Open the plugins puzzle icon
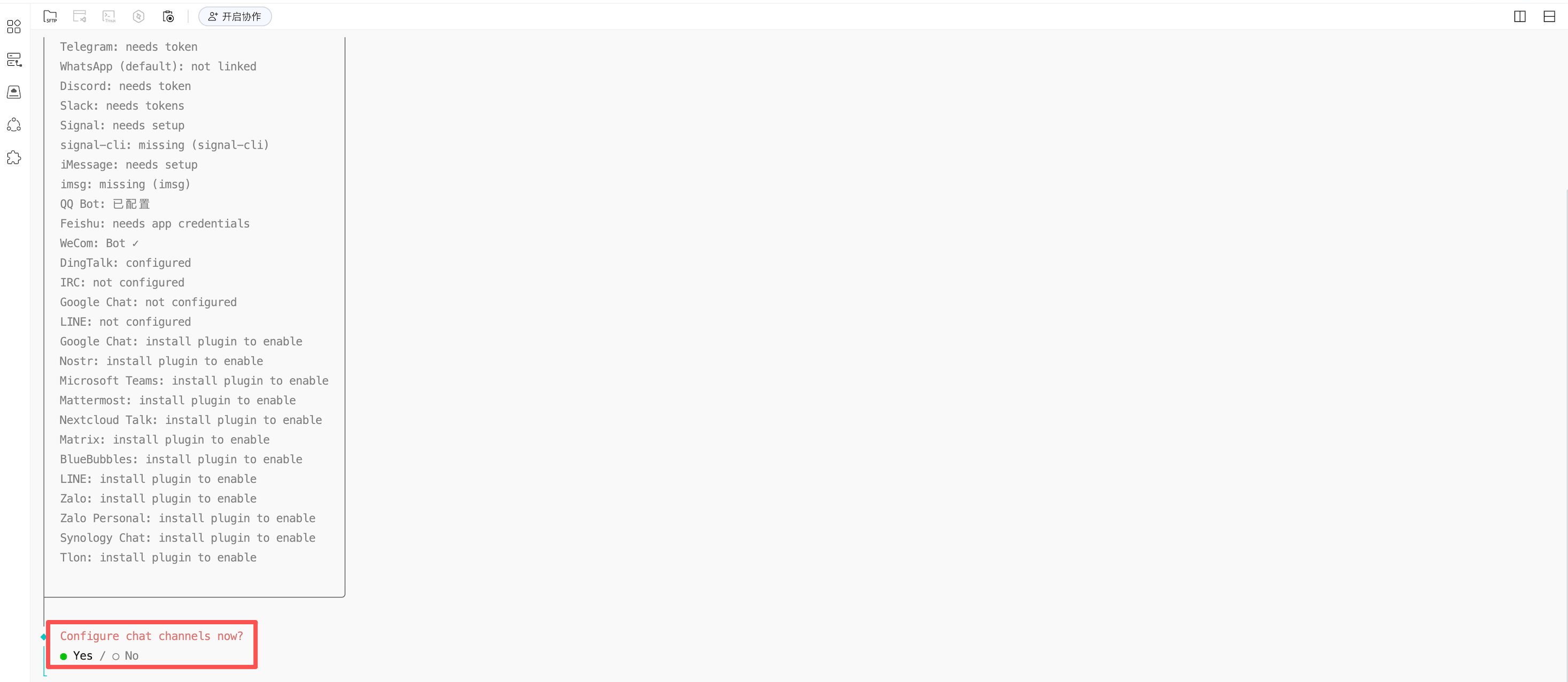This screenshot has height=682, width=1568. (x=14, y=158)
